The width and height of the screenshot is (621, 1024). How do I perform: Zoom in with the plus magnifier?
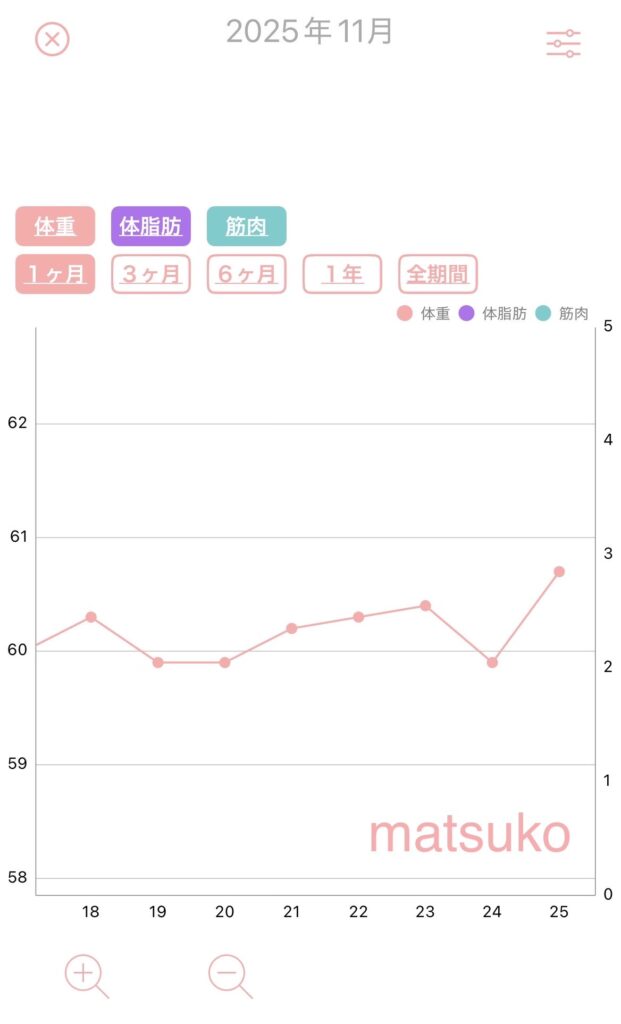tap(84, 973)
